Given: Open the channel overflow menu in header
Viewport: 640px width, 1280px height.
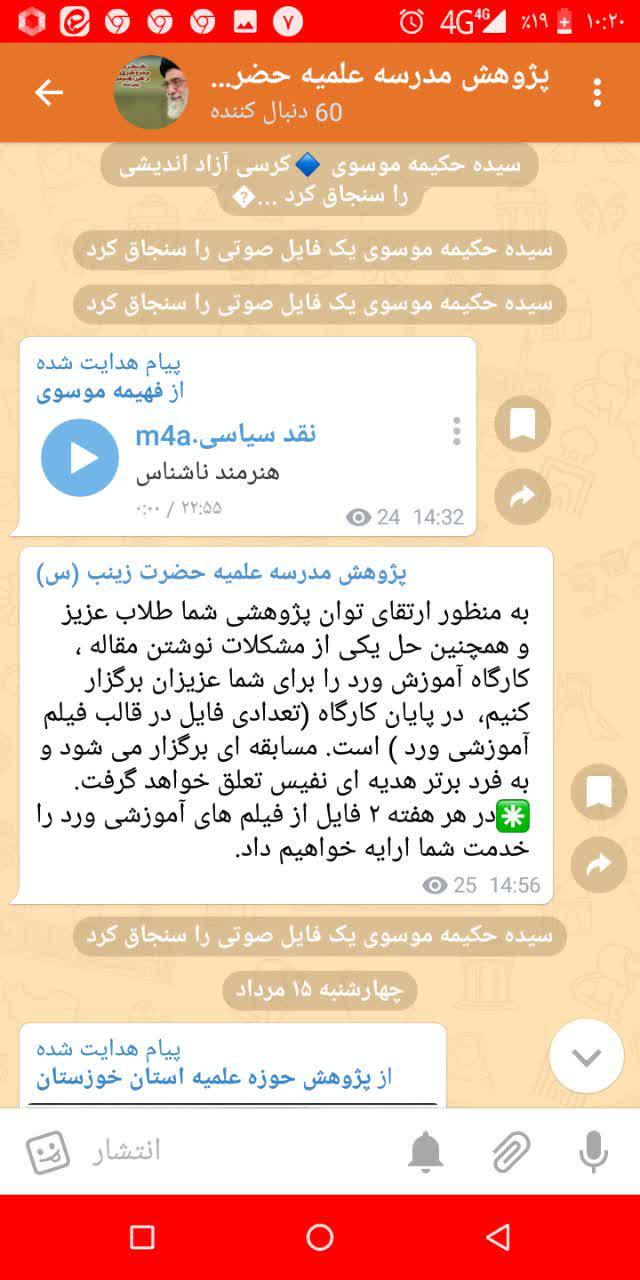Looking at the screenshot, I should coord(597,93).
